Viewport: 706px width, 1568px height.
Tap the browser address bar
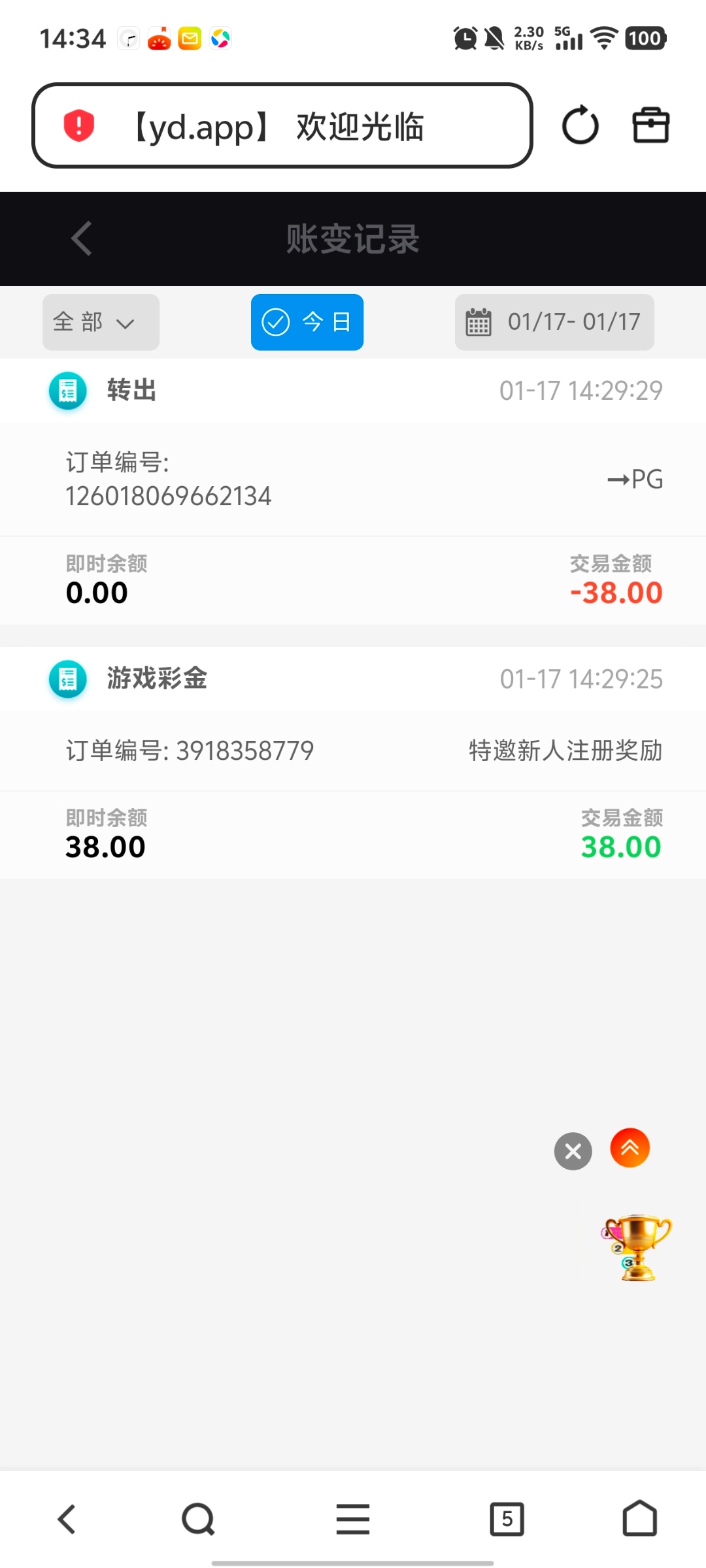point(281,125)
